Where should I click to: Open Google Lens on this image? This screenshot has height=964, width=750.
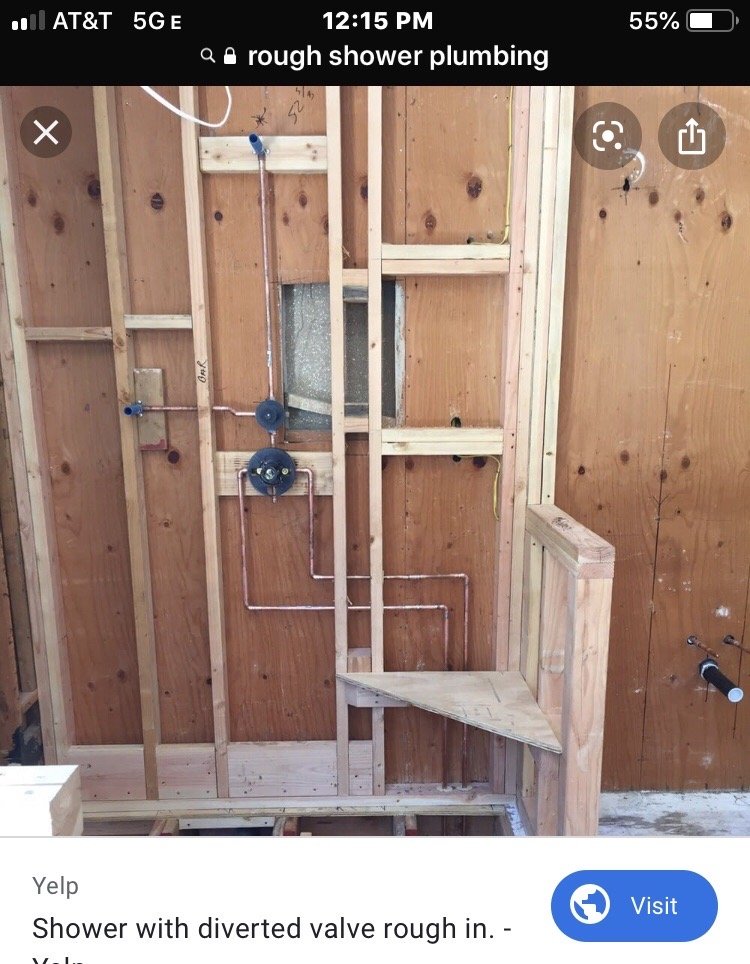[607, 135]
